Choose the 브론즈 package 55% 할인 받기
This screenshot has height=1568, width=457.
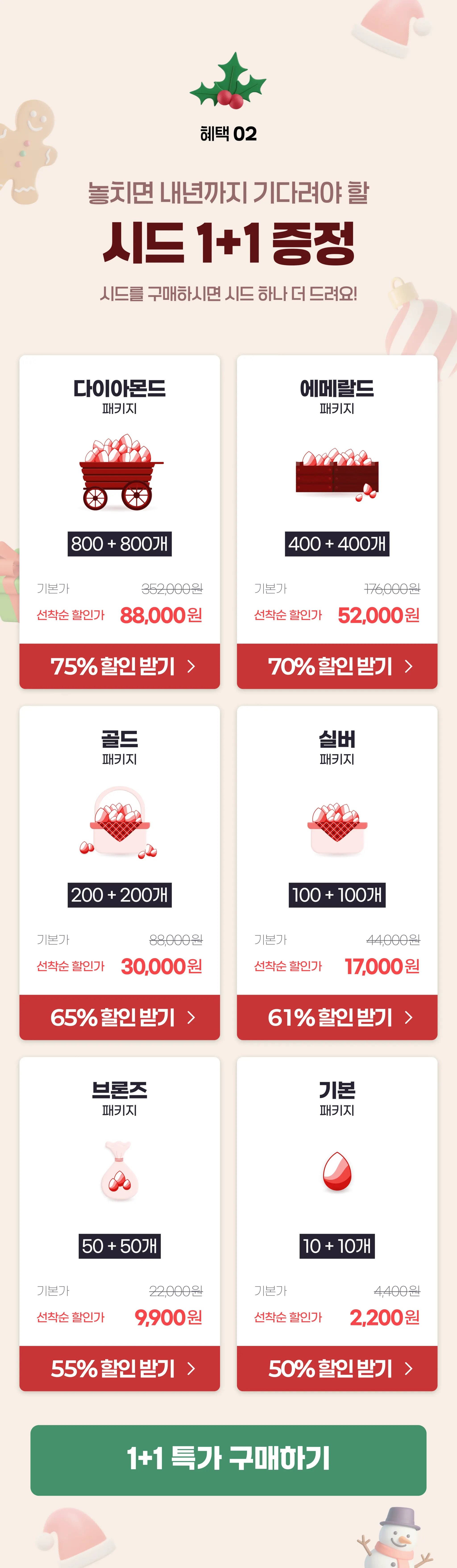pyautogui.click(x=120, y=1368)
